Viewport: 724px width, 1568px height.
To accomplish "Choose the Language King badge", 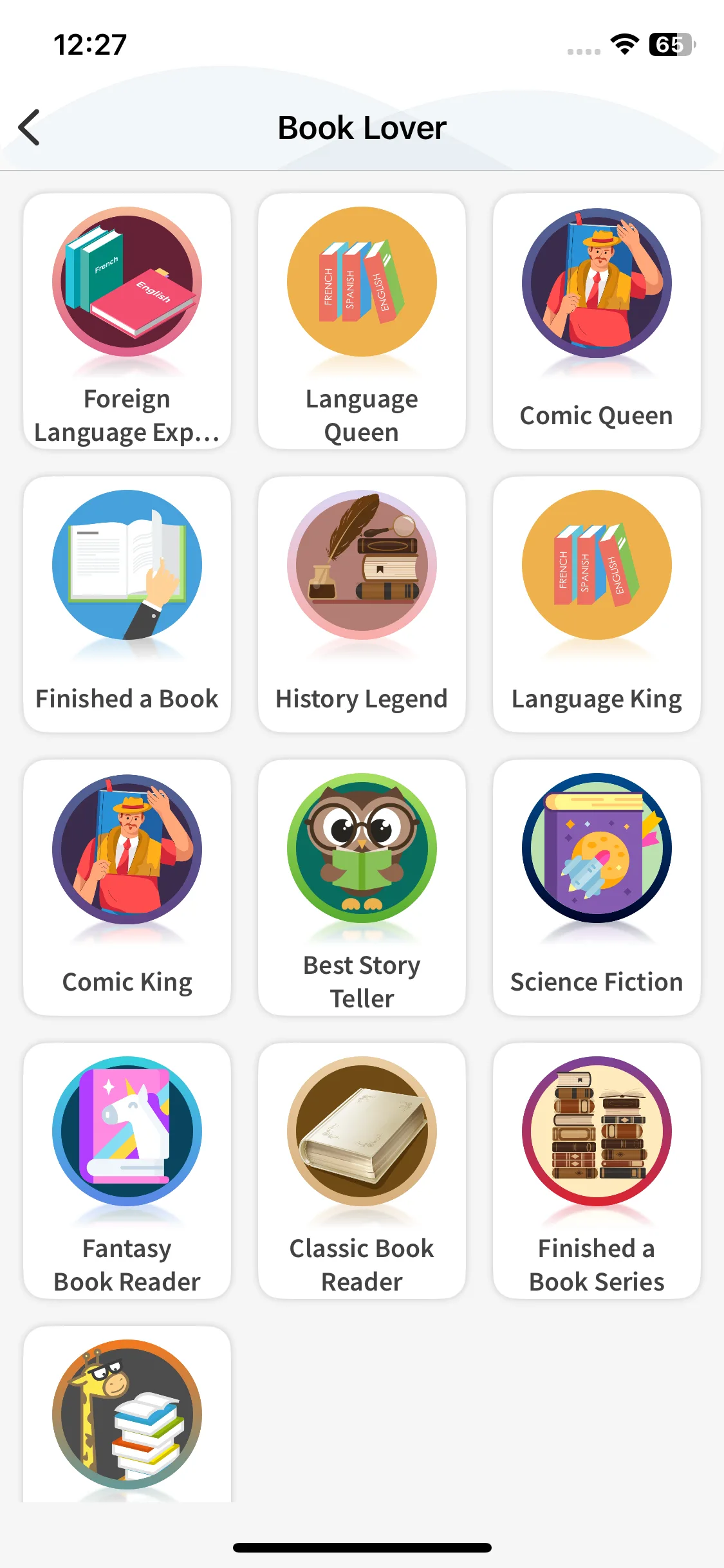I will point(597,604).
